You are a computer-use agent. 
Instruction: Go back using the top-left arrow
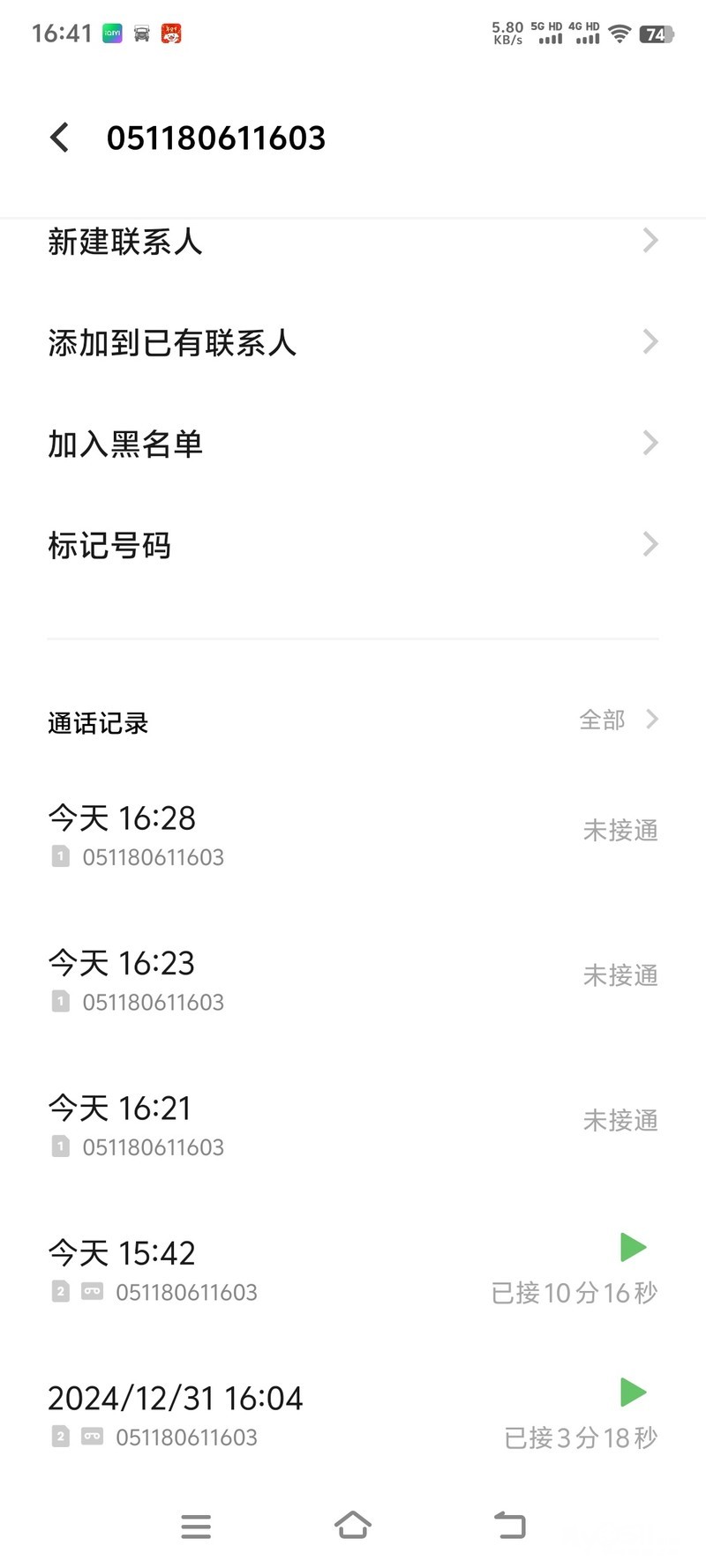[x=60, y=138]
